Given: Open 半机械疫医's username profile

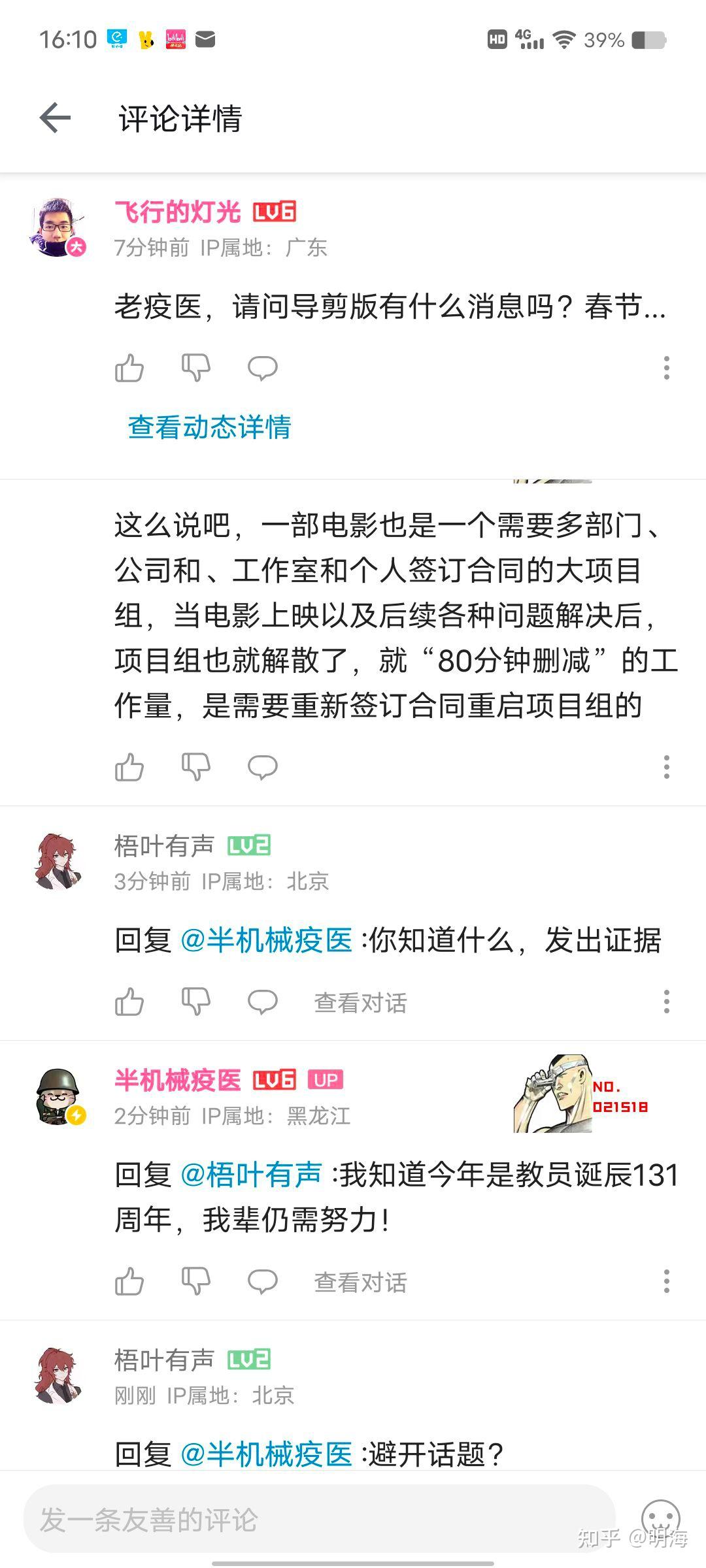Looking at the screenshot, I should coord(178,1080).
